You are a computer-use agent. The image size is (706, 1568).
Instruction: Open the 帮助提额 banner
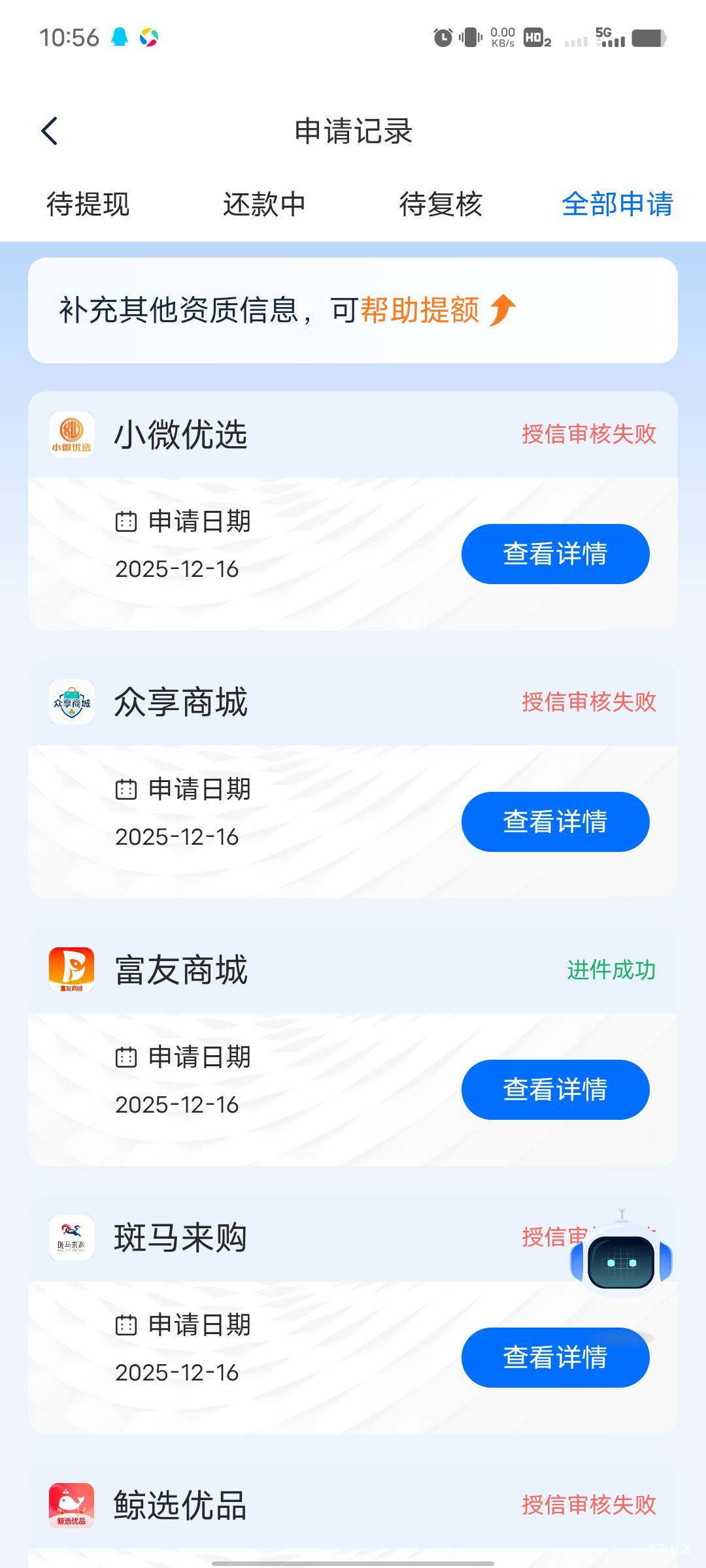click(353, 310)
